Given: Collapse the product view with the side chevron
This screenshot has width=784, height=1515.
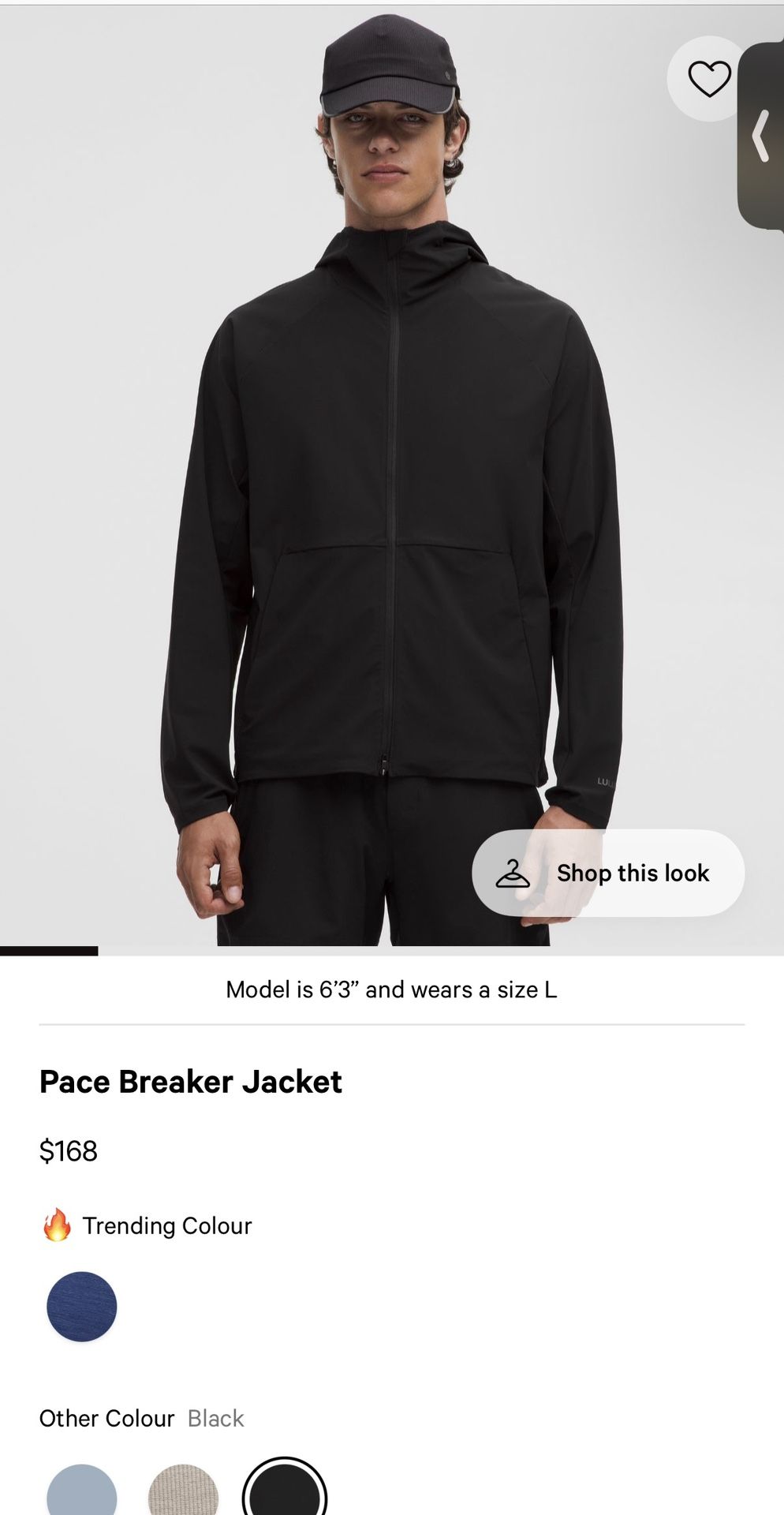Looking at the screenshot, I should click(763, 134).
